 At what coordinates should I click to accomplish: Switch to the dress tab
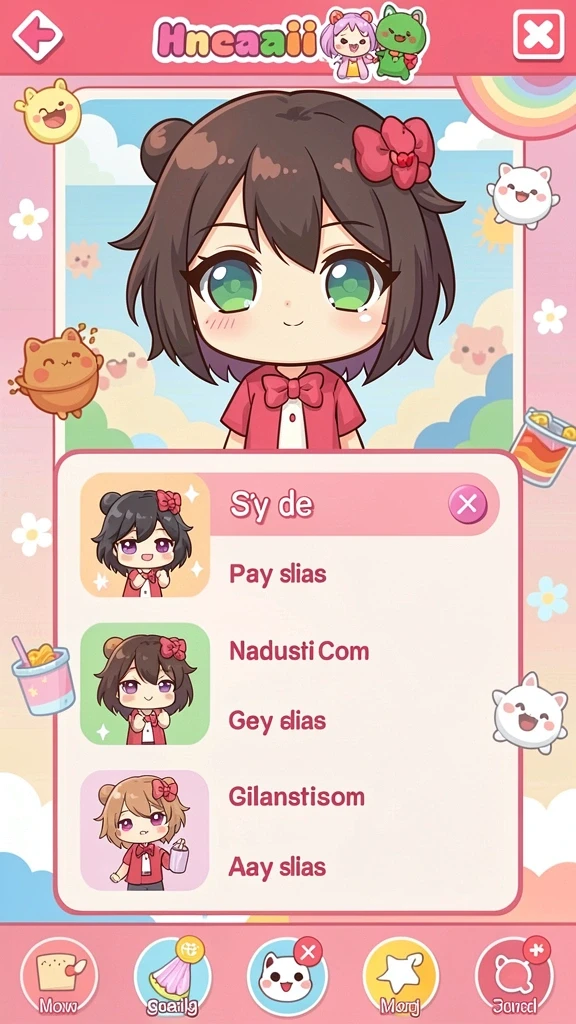[172, 977]
